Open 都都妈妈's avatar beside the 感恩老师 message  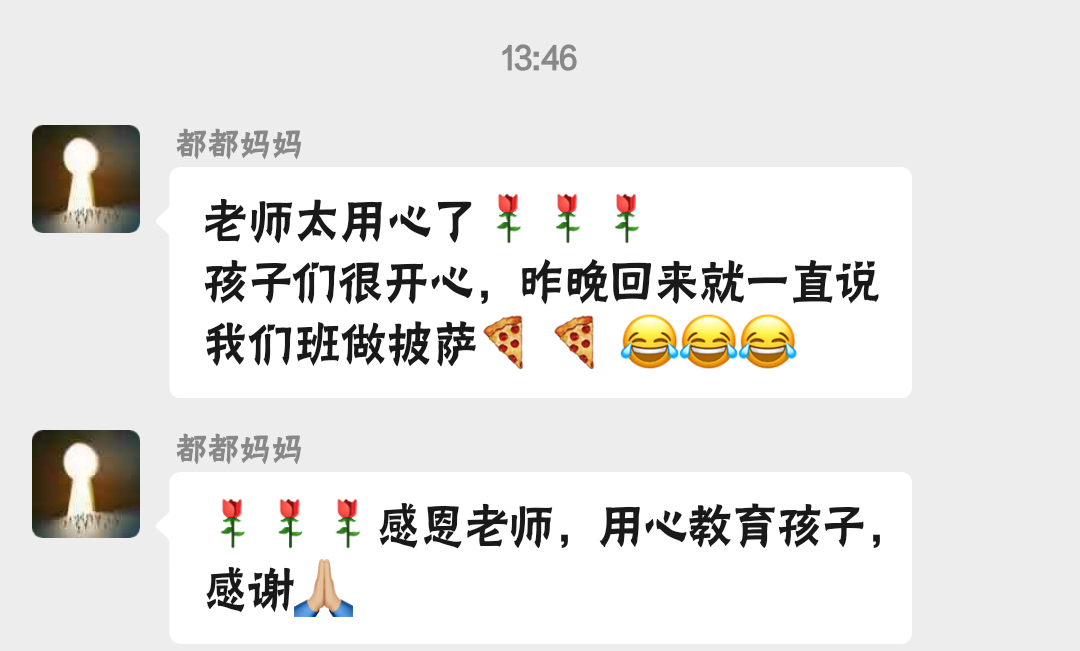pos(86,484)
